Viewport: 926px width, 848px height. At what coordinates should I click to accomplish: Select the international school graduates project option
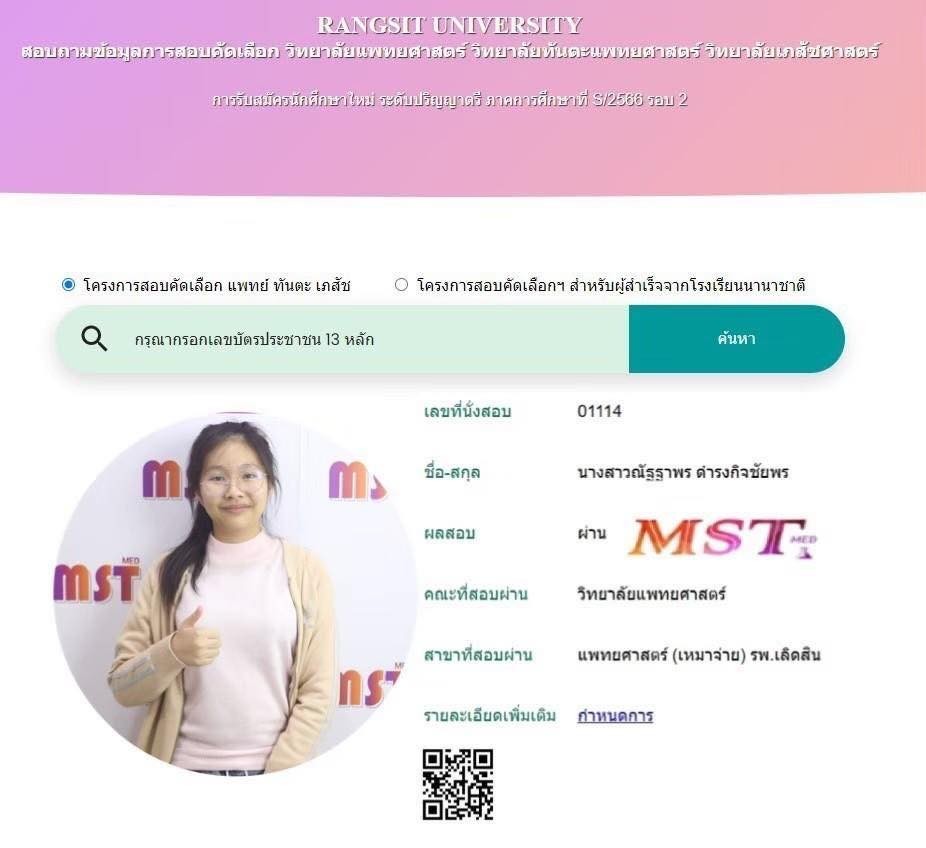[x=402, y=285]
